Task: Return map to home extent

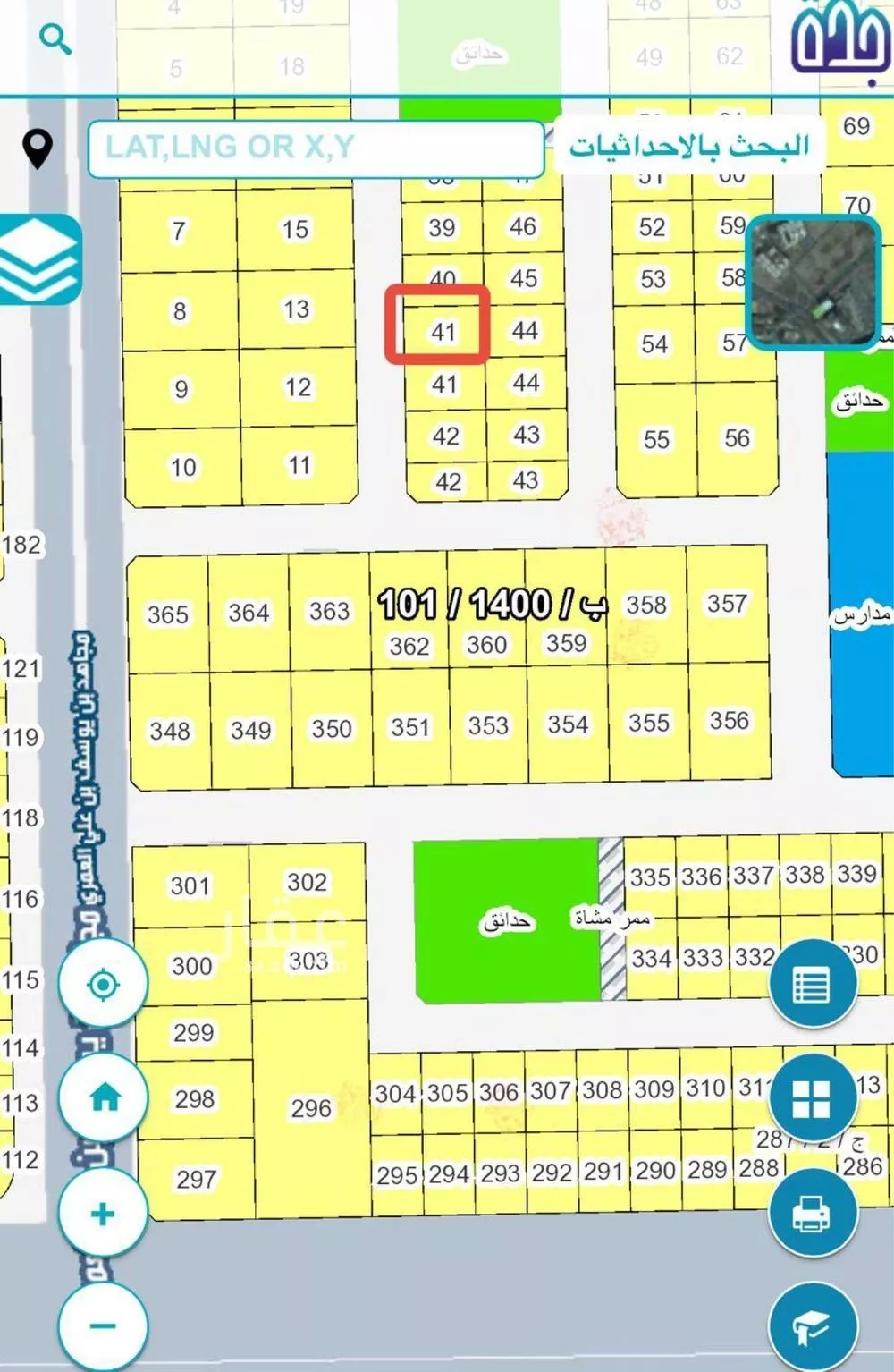Action: 103,1097
